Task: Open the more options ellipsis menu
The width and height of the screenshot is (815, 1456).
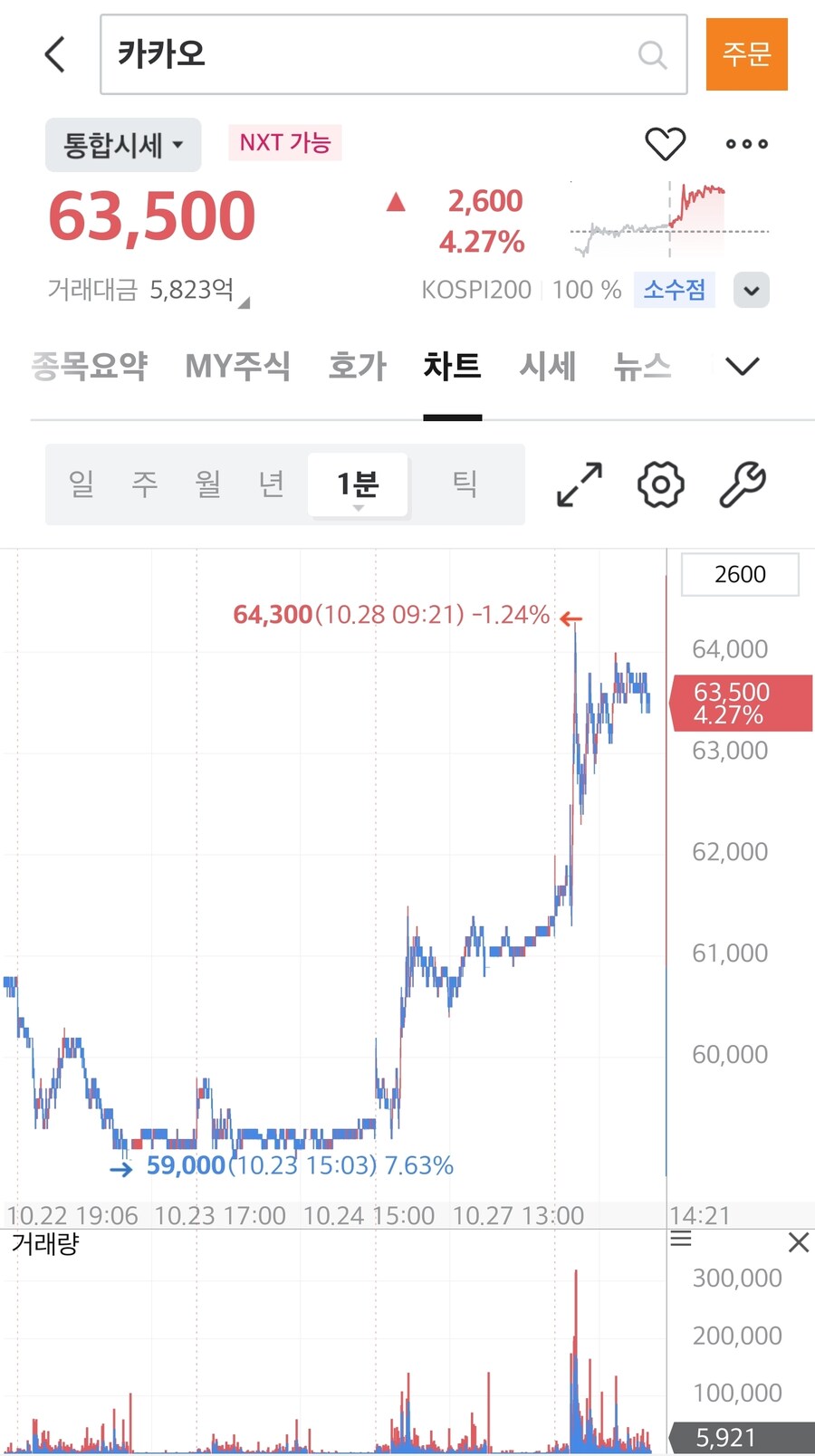Action: (x=745, y=143)
